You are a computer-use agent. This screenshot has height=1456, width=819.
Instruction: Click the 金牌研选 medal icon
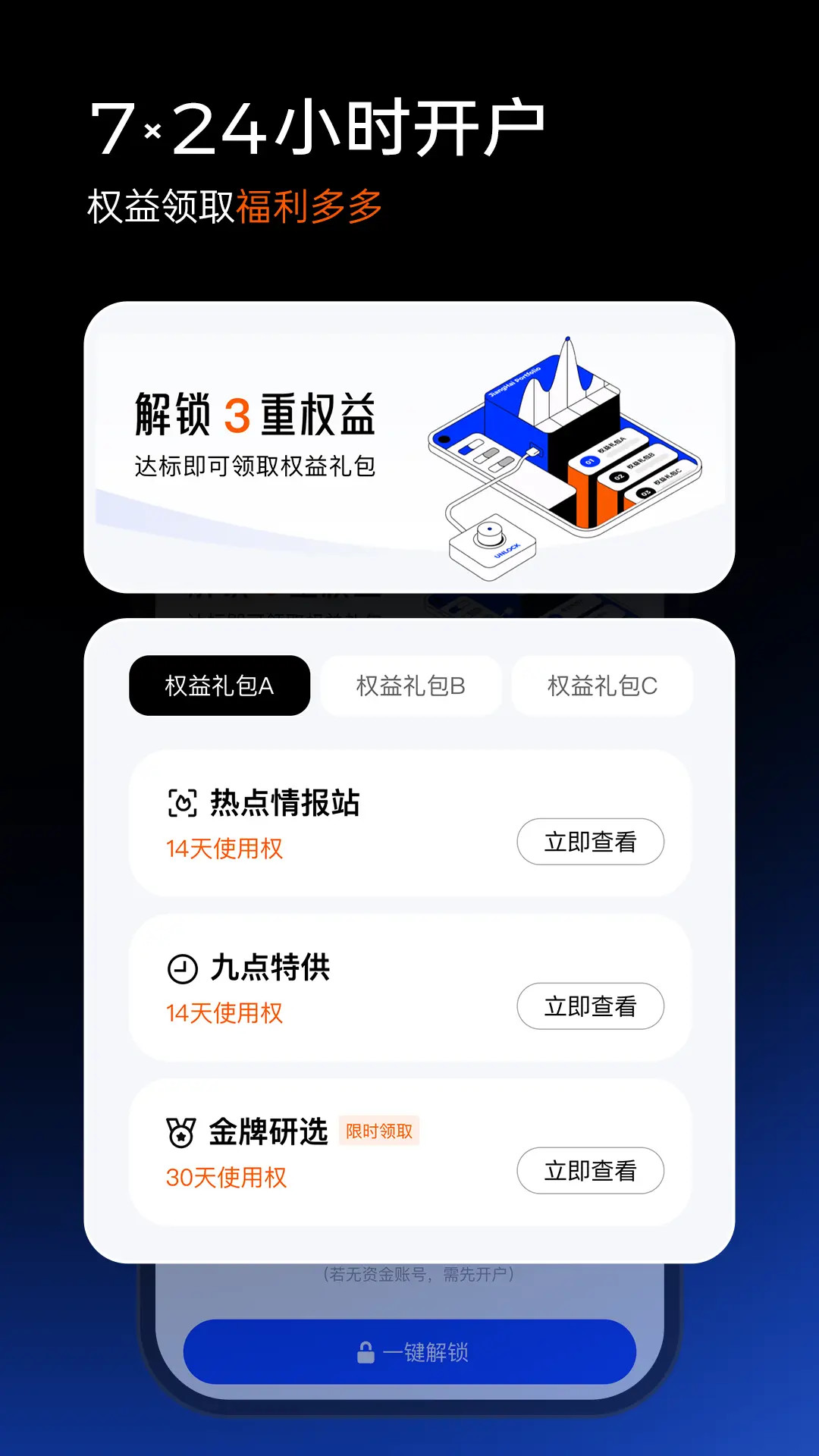180,1133
